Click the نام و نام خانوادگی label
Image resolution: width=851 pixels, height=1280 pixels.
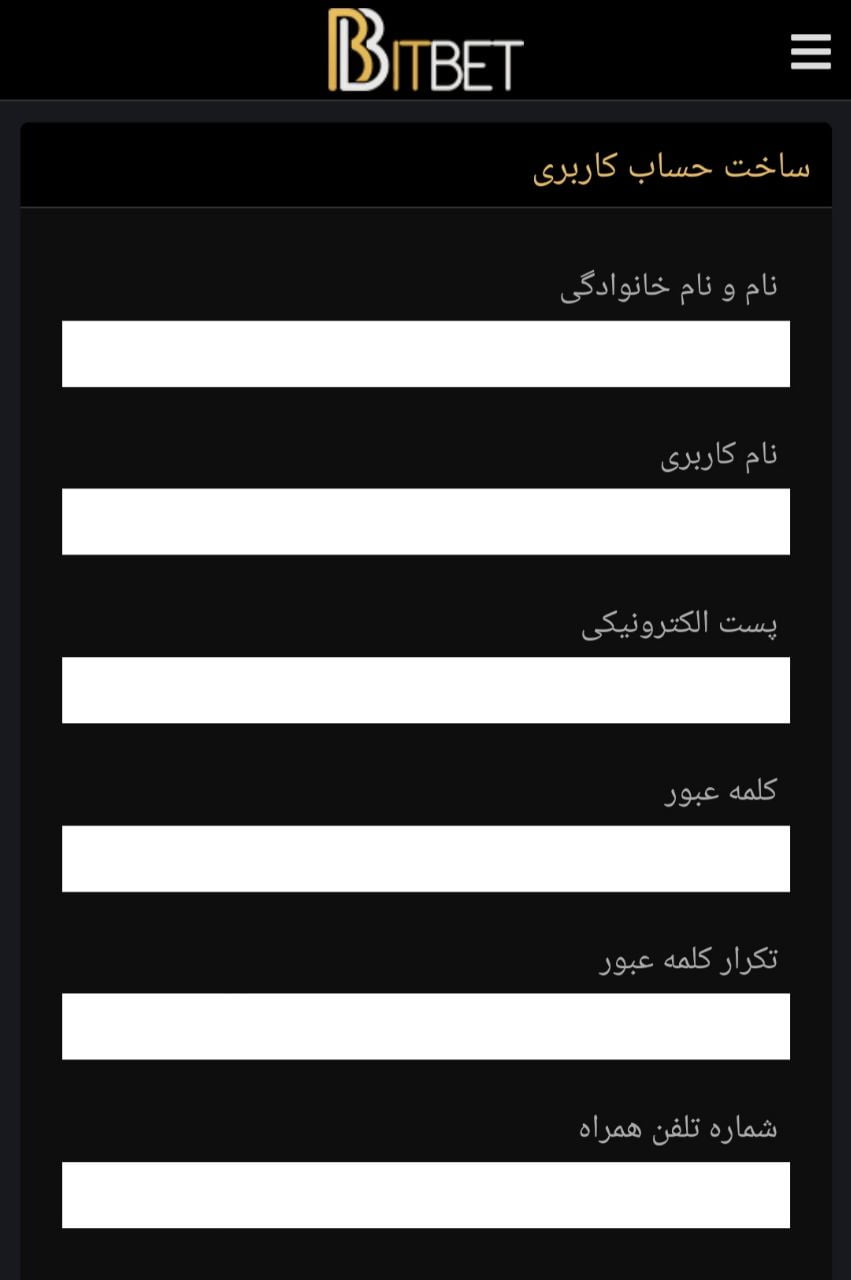pos(668,284)
